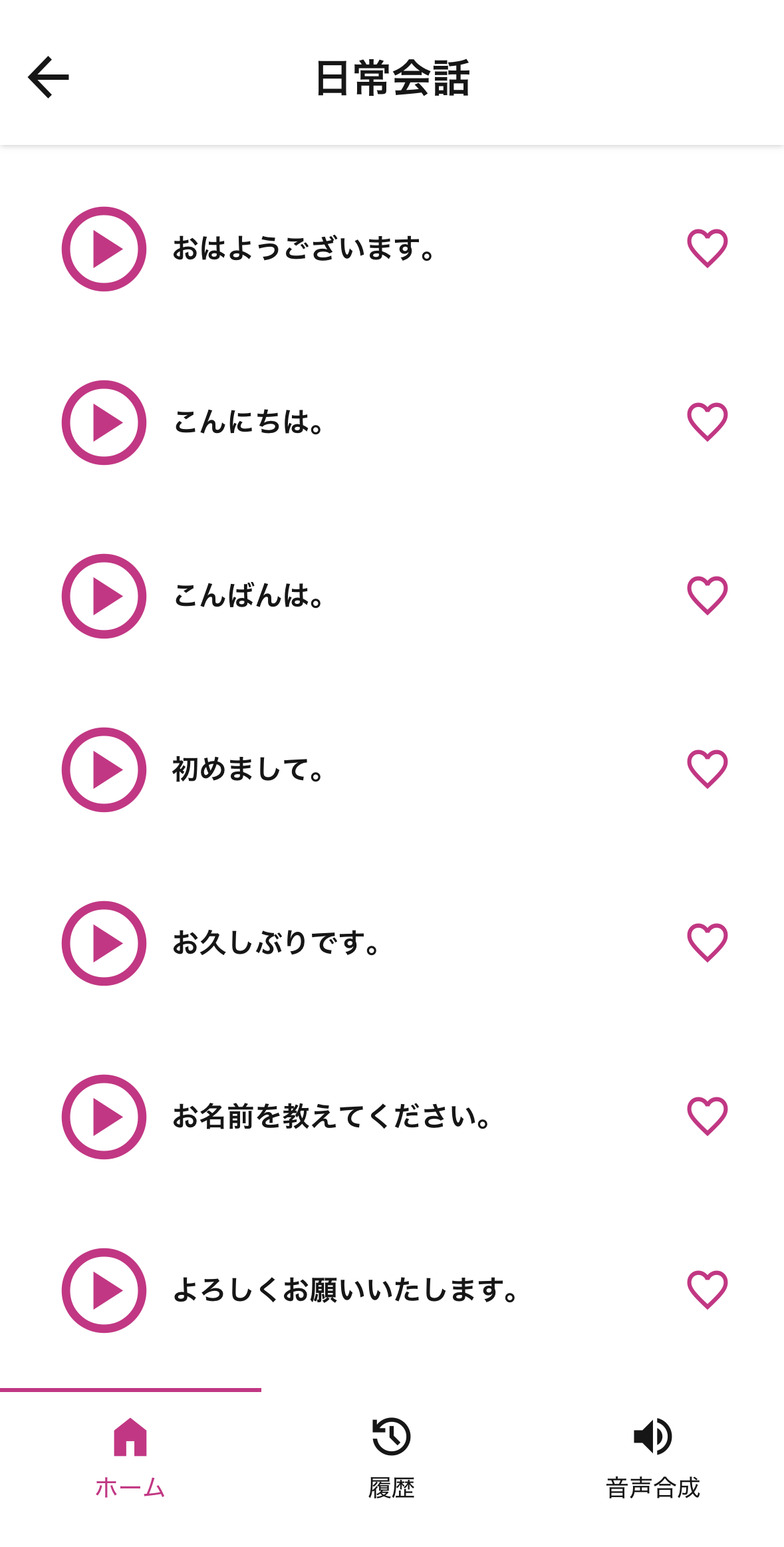Tap the heart next to こんにちは。
784x1547 pixels.
point(707,422)
